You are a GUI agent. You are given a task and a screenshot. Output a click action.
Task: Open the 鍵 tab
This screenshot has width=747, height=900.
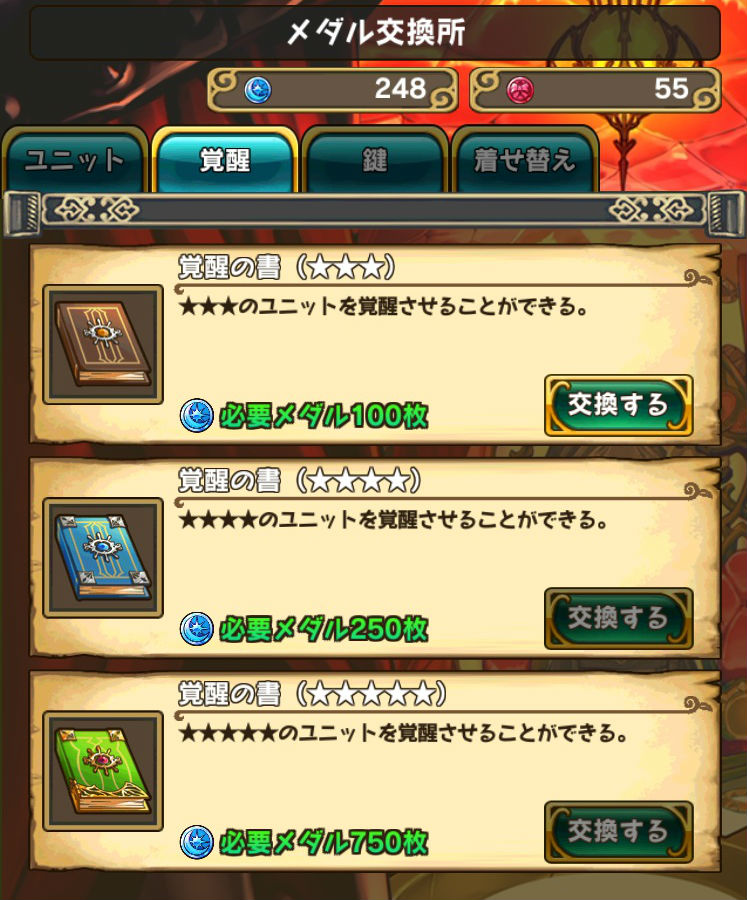click(375, 160)
